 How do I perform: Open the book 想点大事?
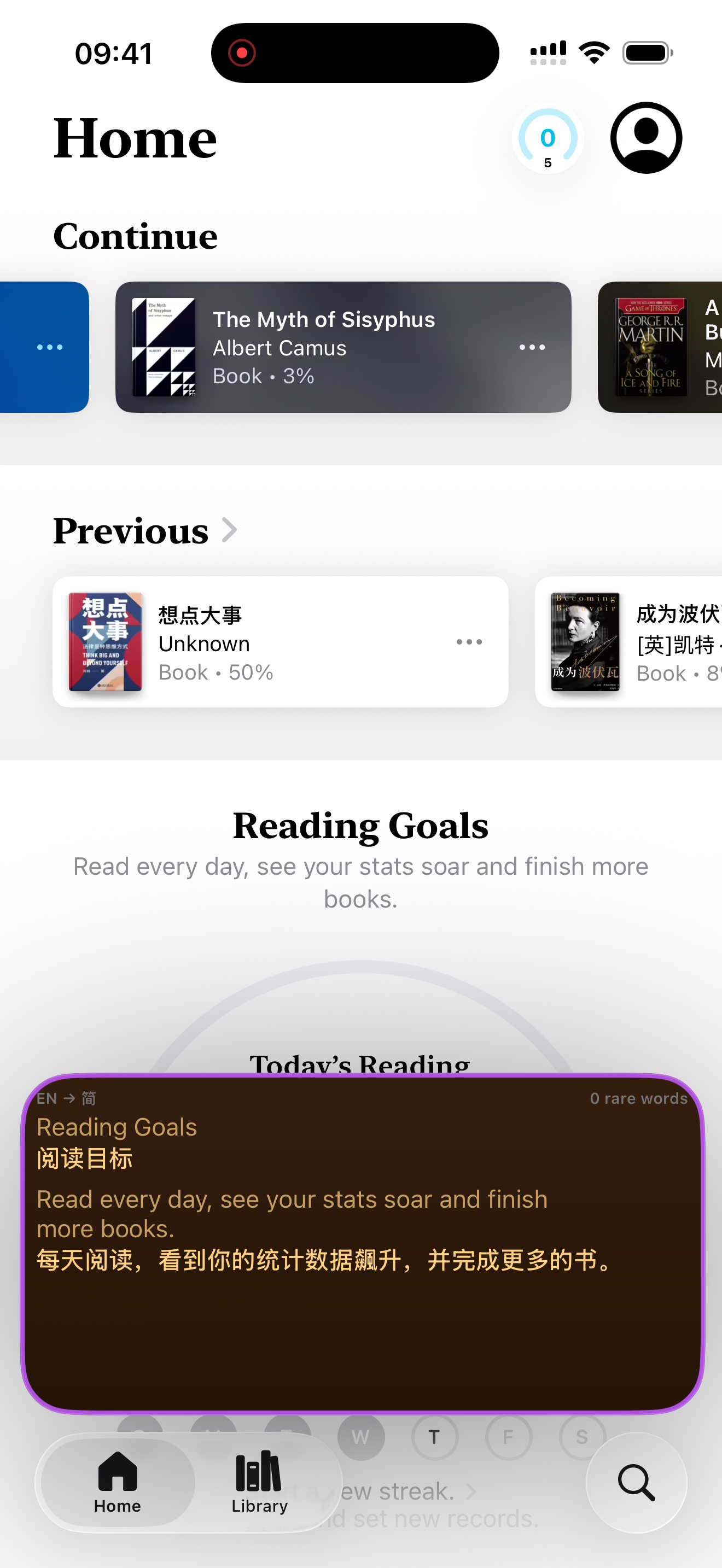(280, 641)
